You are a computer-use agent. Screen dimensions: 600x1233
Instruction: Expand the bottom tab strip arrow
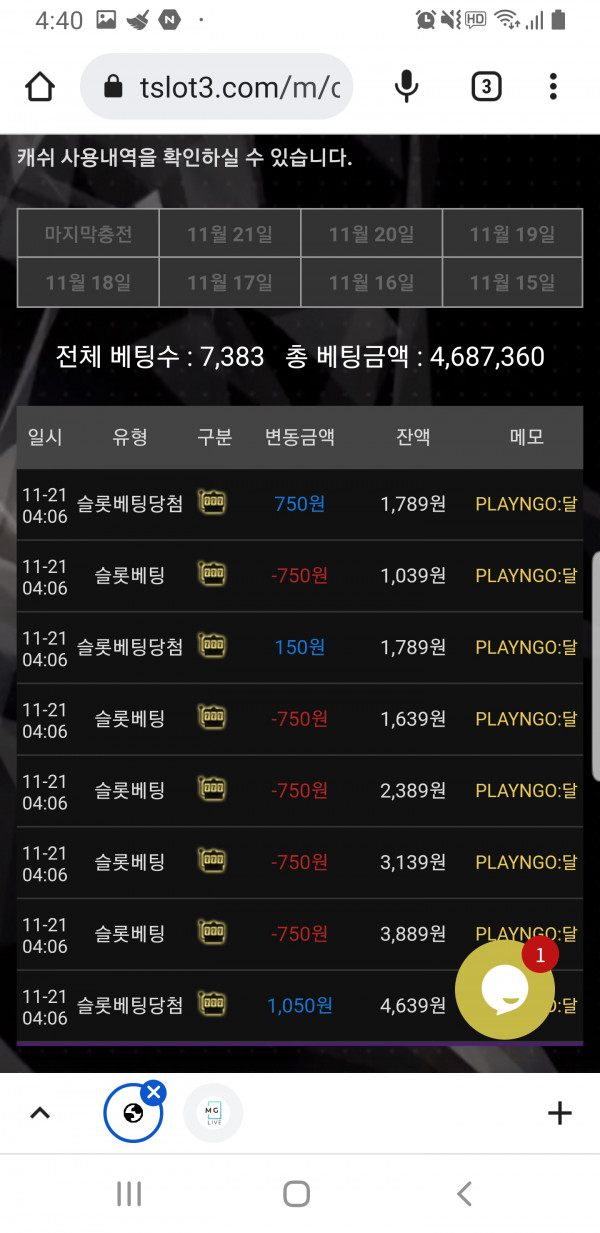[40, 1113]
